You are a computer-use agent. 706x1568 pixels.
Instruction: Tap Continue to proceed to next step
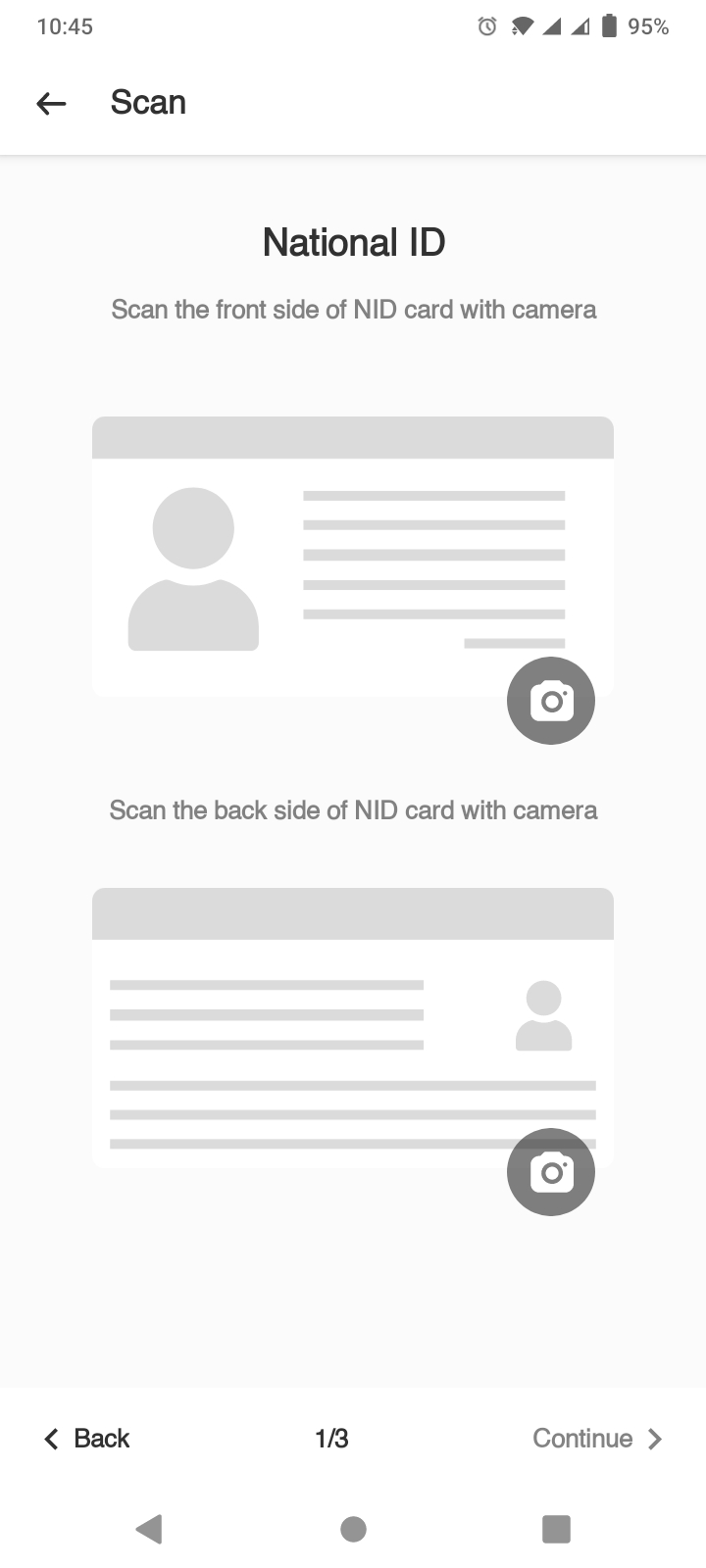pyautogui.click(x=597, y=1438)
